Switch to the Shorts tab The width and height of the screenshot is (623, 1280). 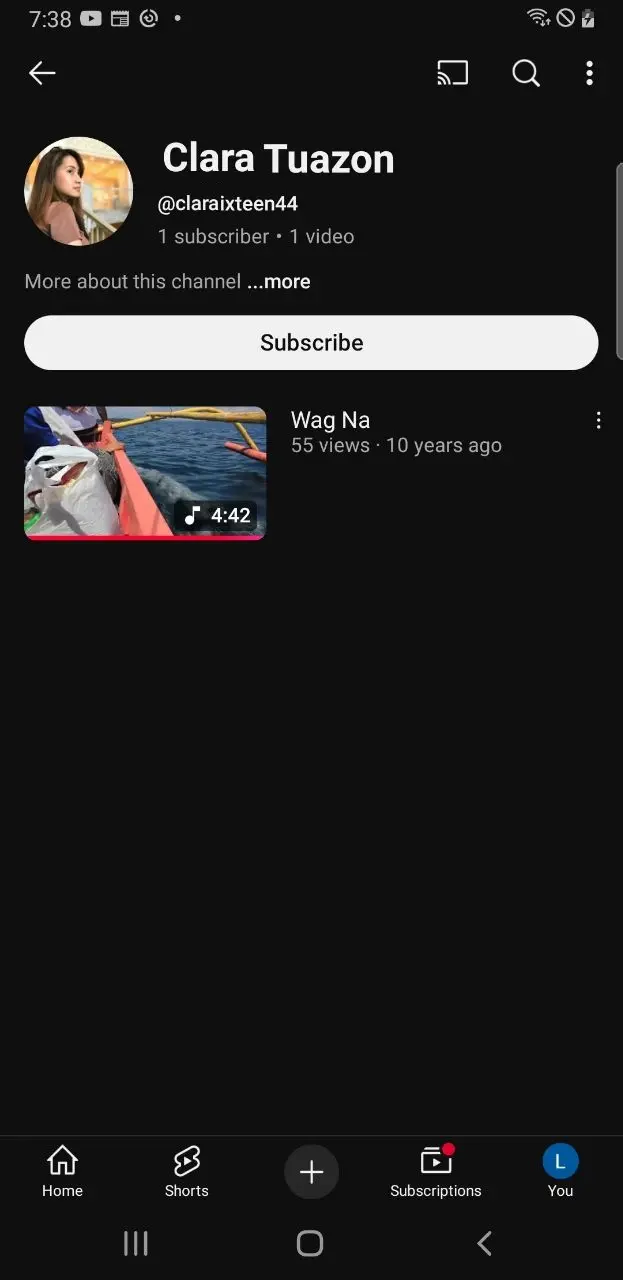[187, 1172]
